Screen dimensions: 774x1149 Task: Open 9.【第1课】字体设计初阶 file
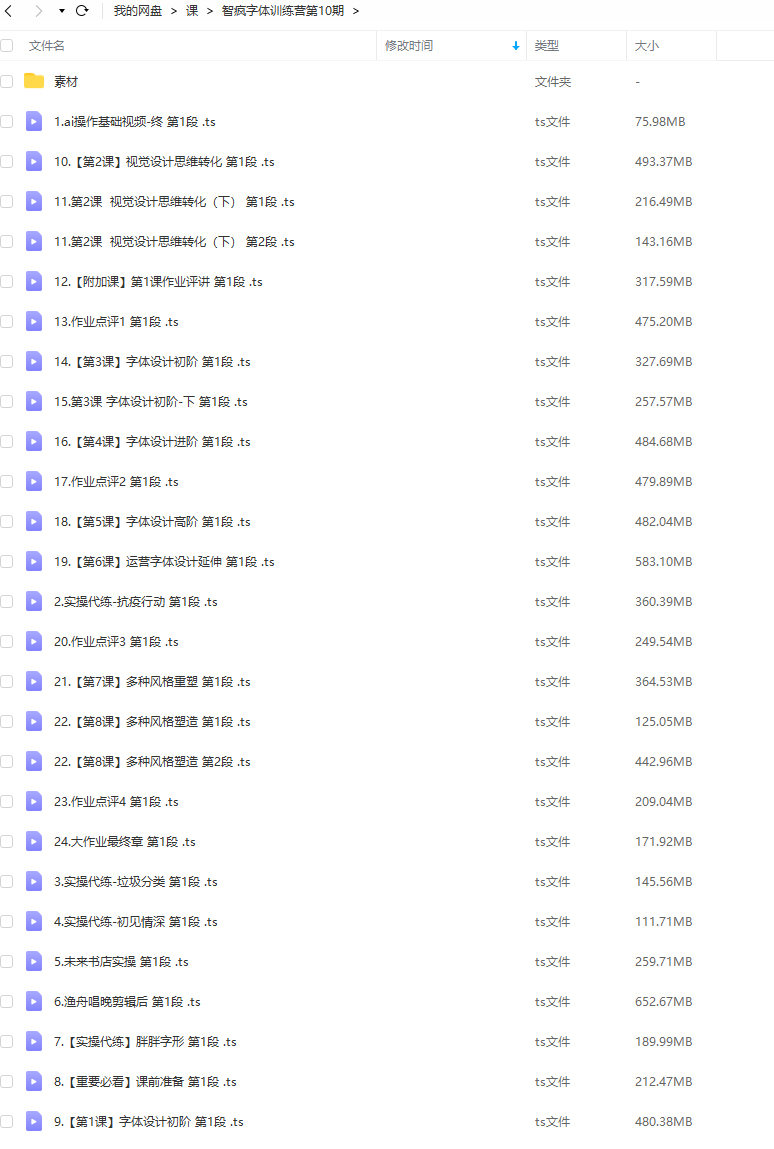[148, 1122]
